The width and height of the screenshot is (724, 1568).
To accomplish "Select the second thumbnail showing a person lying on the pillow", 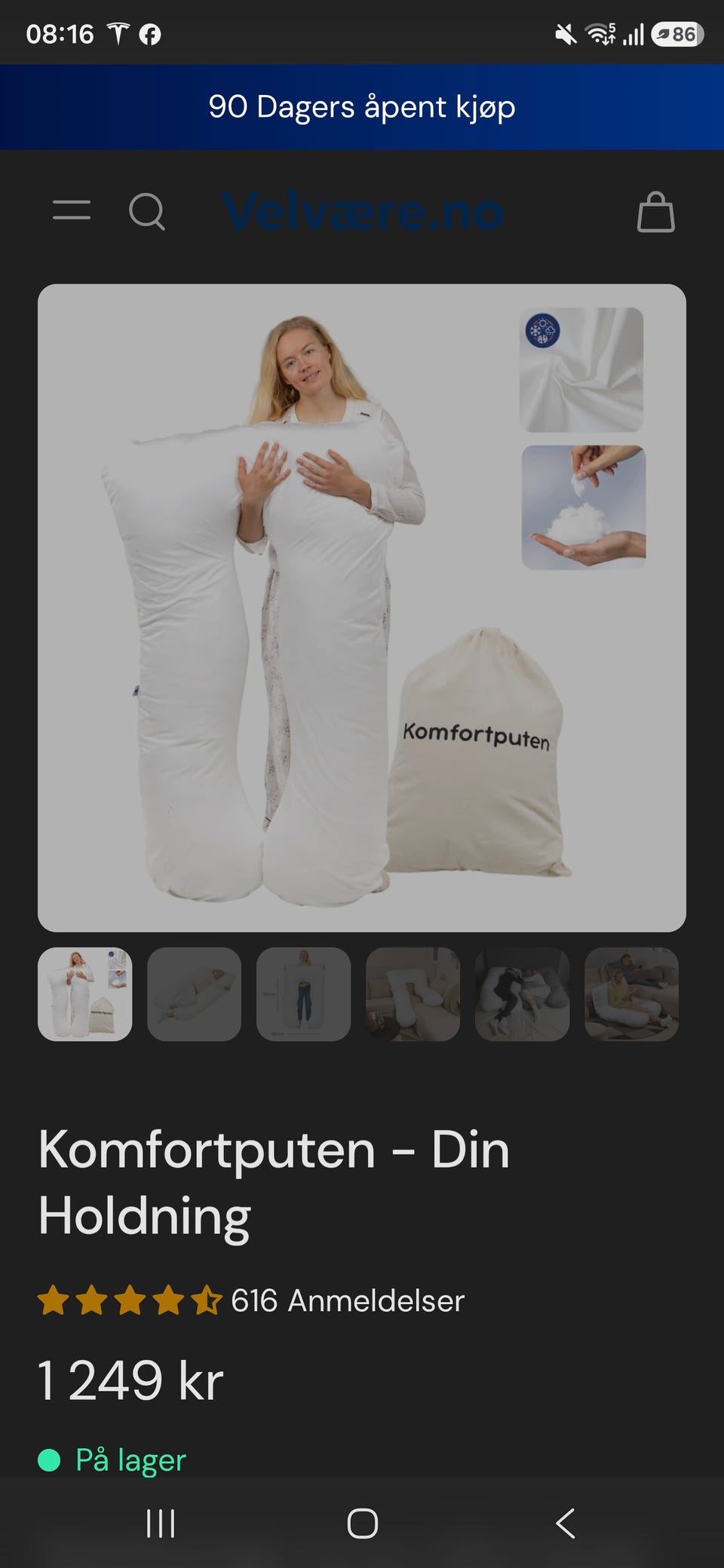I will [x=195, y=994].
